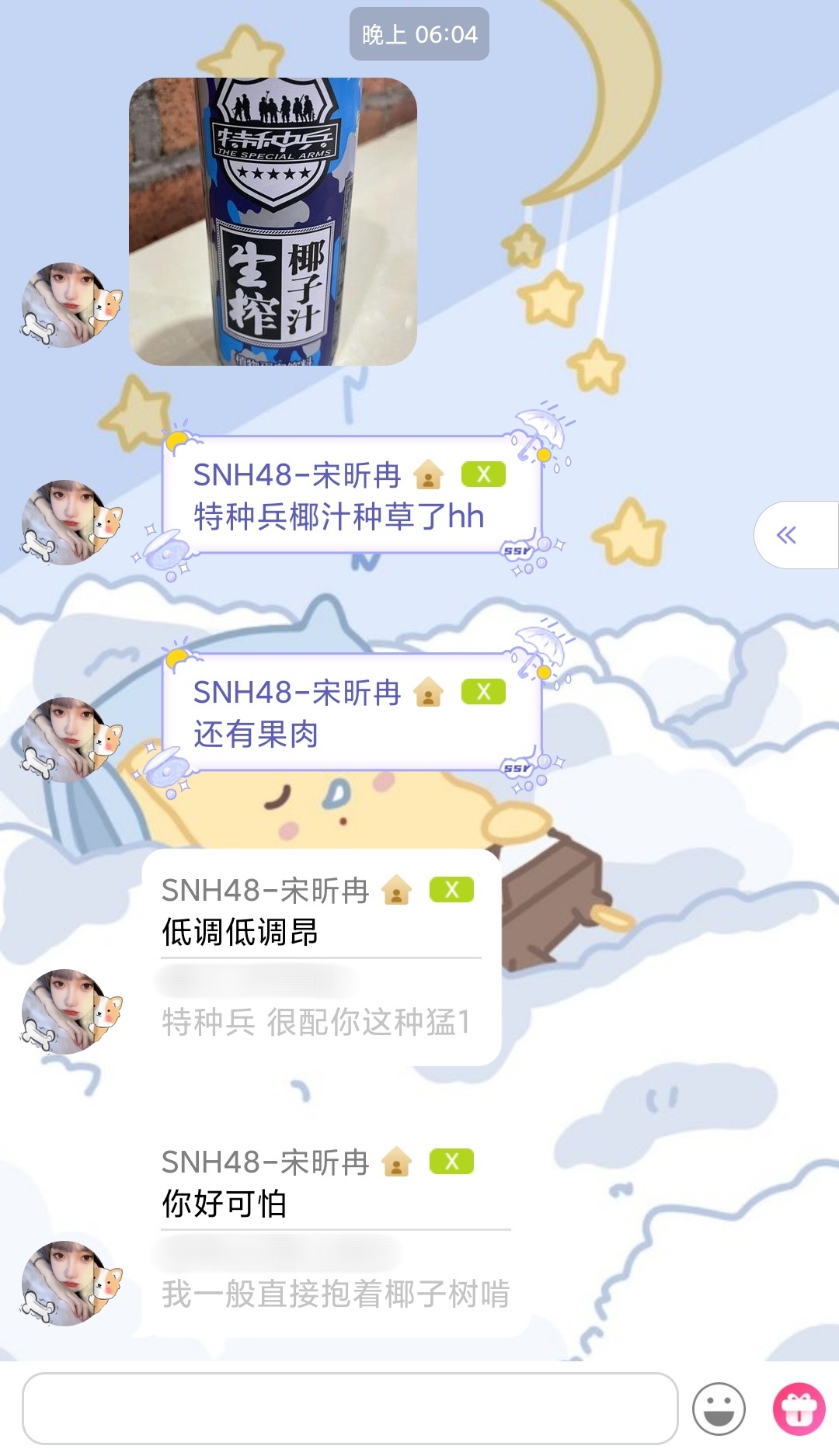Open the emoji picker

[719, 1408]
